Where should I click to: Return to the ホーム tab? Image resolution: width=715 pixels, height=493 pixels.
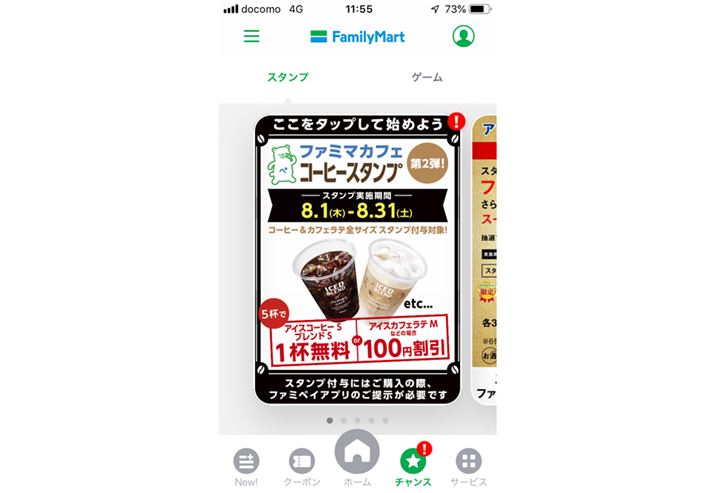coord(357,460)
